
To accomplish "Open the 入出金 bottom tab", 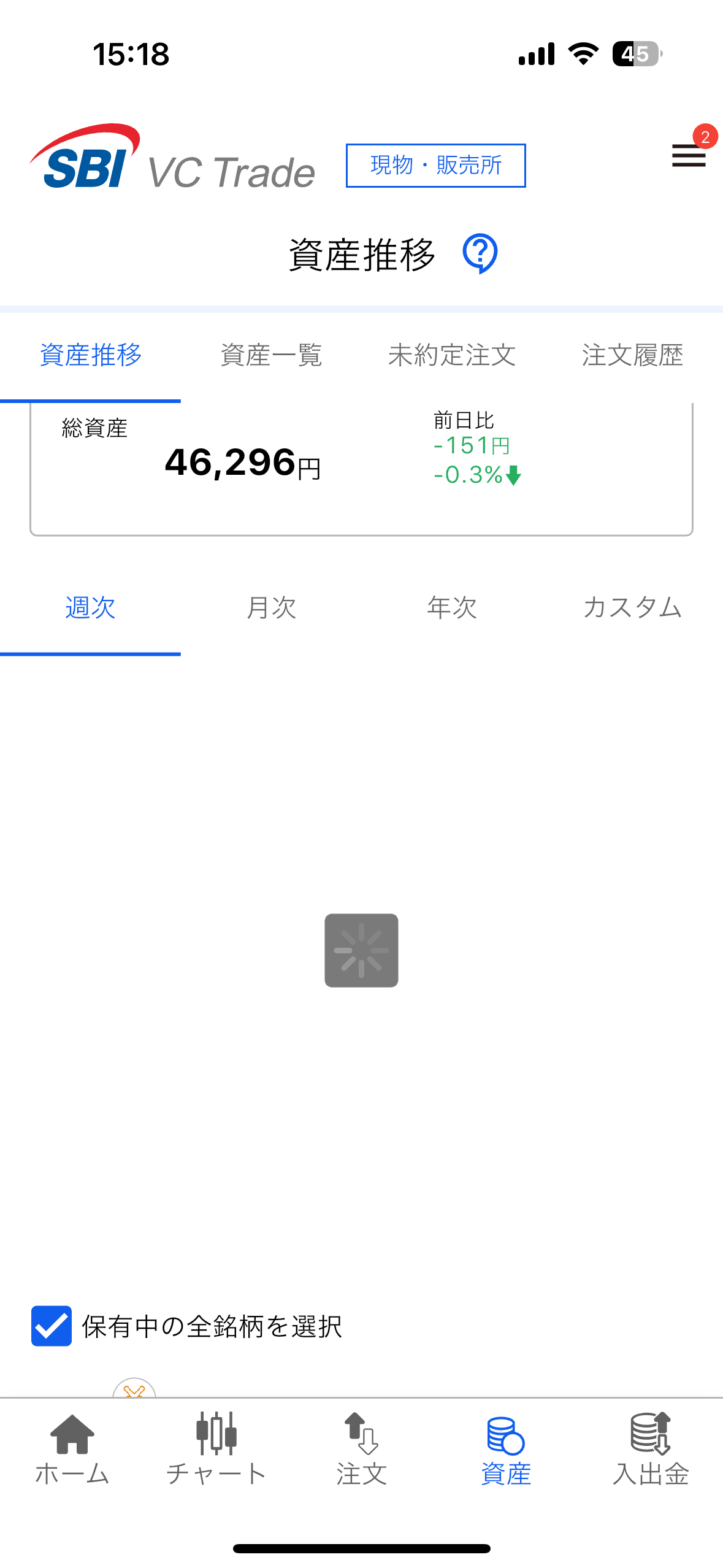I will [651, 1449].
